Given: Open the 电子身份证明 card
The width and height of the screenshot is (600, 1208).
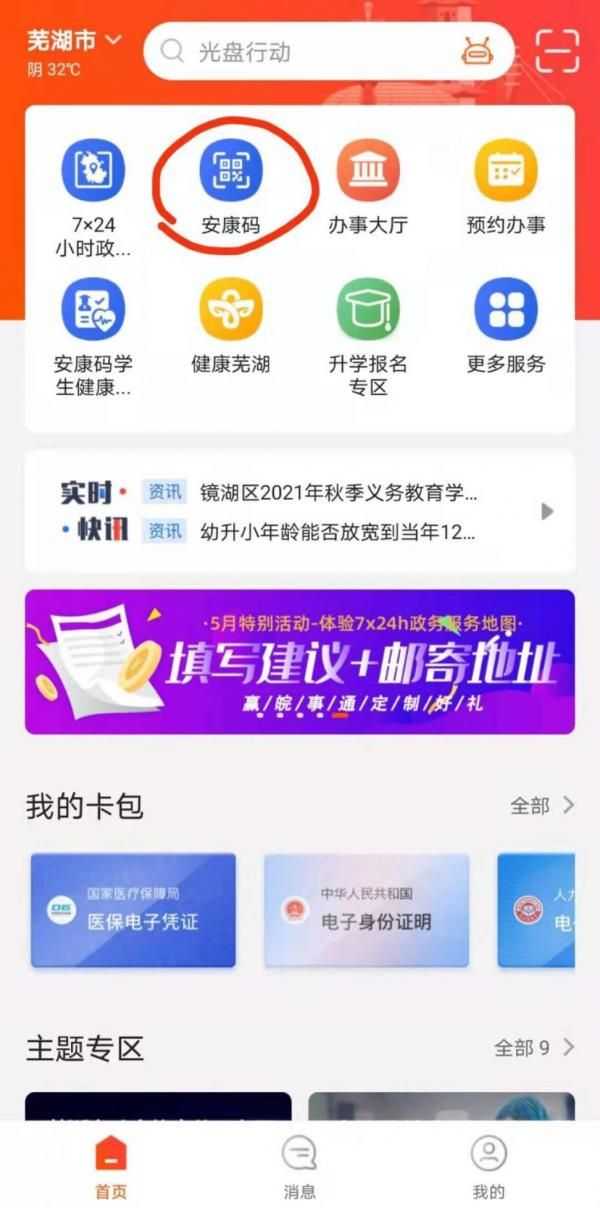Looking at the screenshot, I should (366, 911).
